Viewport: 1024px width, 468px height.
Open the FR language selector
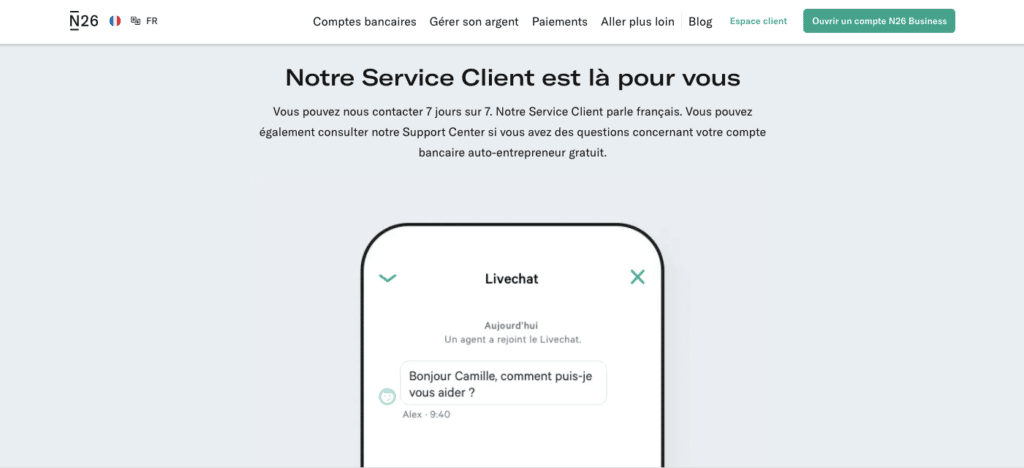(145, 21)
